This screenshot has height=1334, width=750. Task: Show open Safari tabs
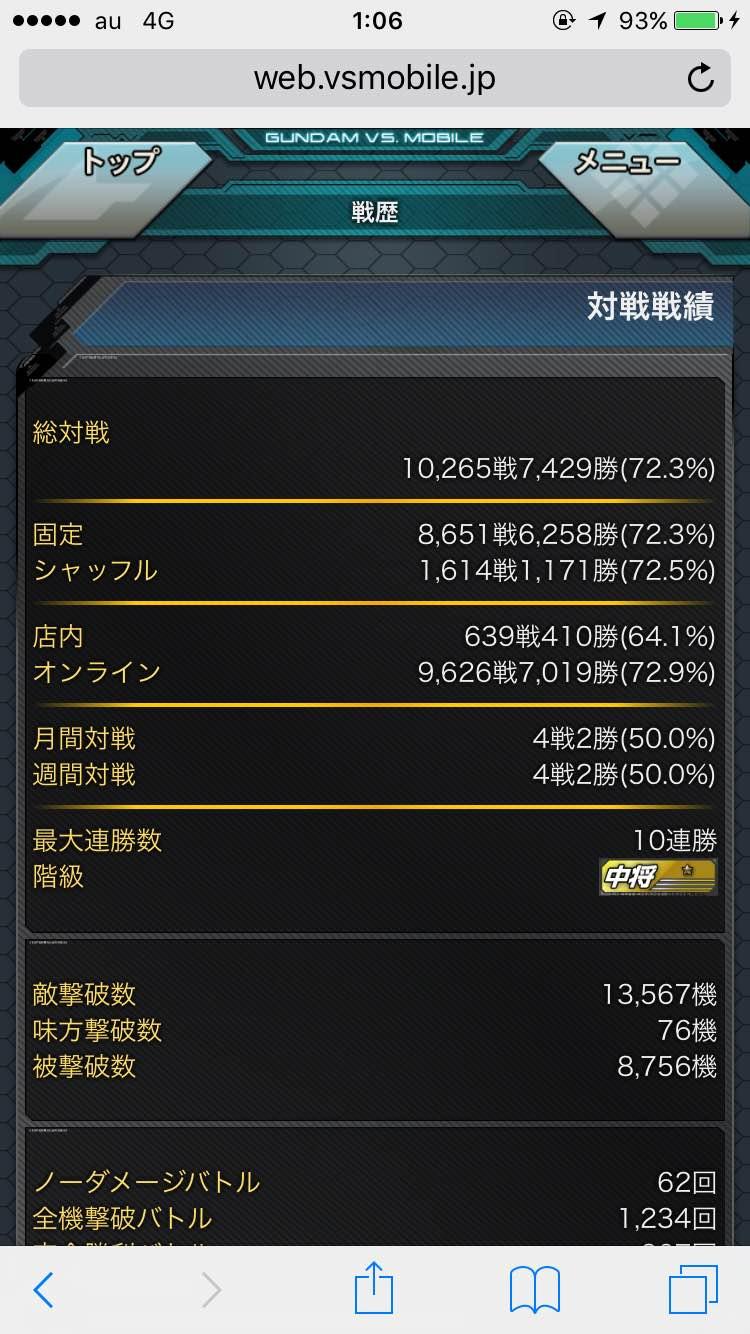click(692, 1290)
